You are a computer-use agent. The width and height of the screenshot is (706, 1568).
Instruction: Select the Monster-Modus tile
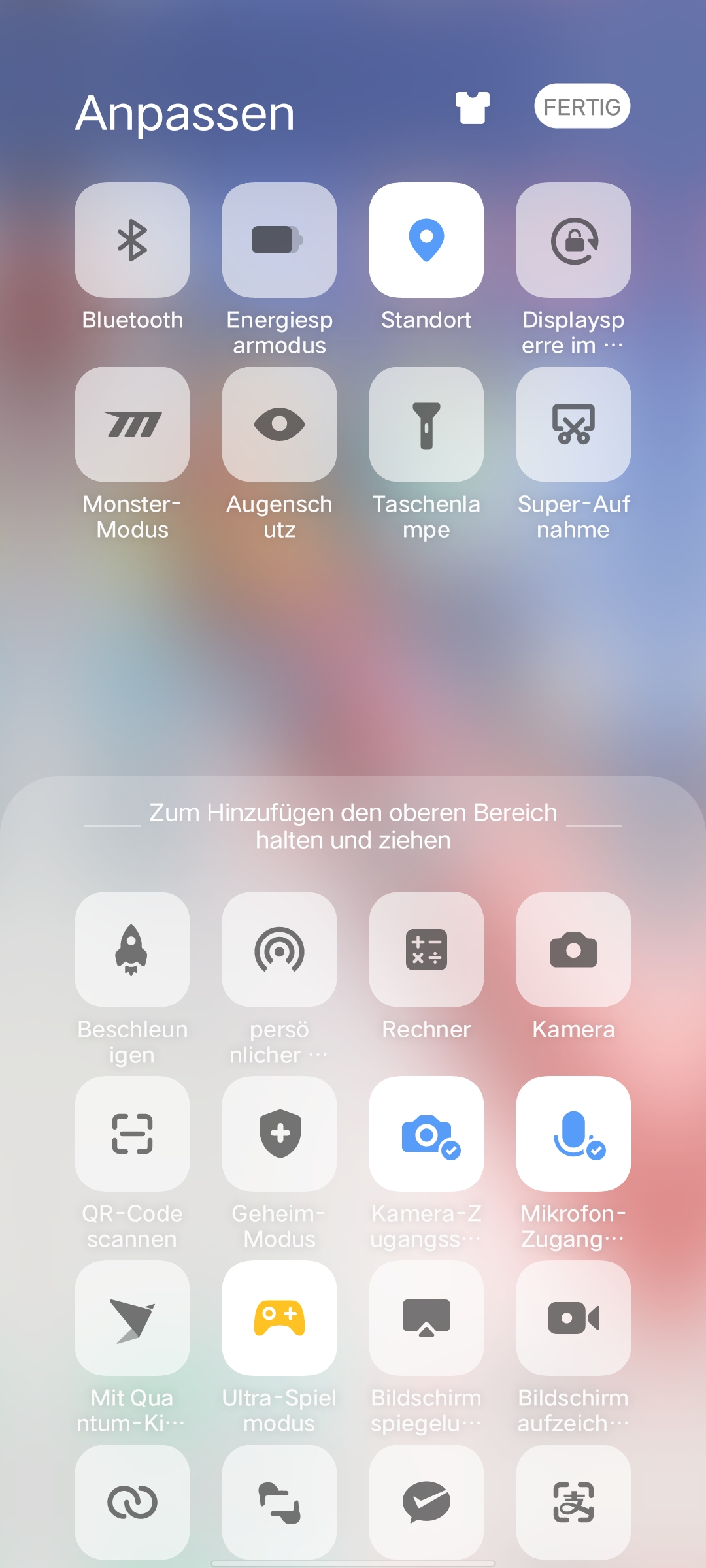[132, 424]
